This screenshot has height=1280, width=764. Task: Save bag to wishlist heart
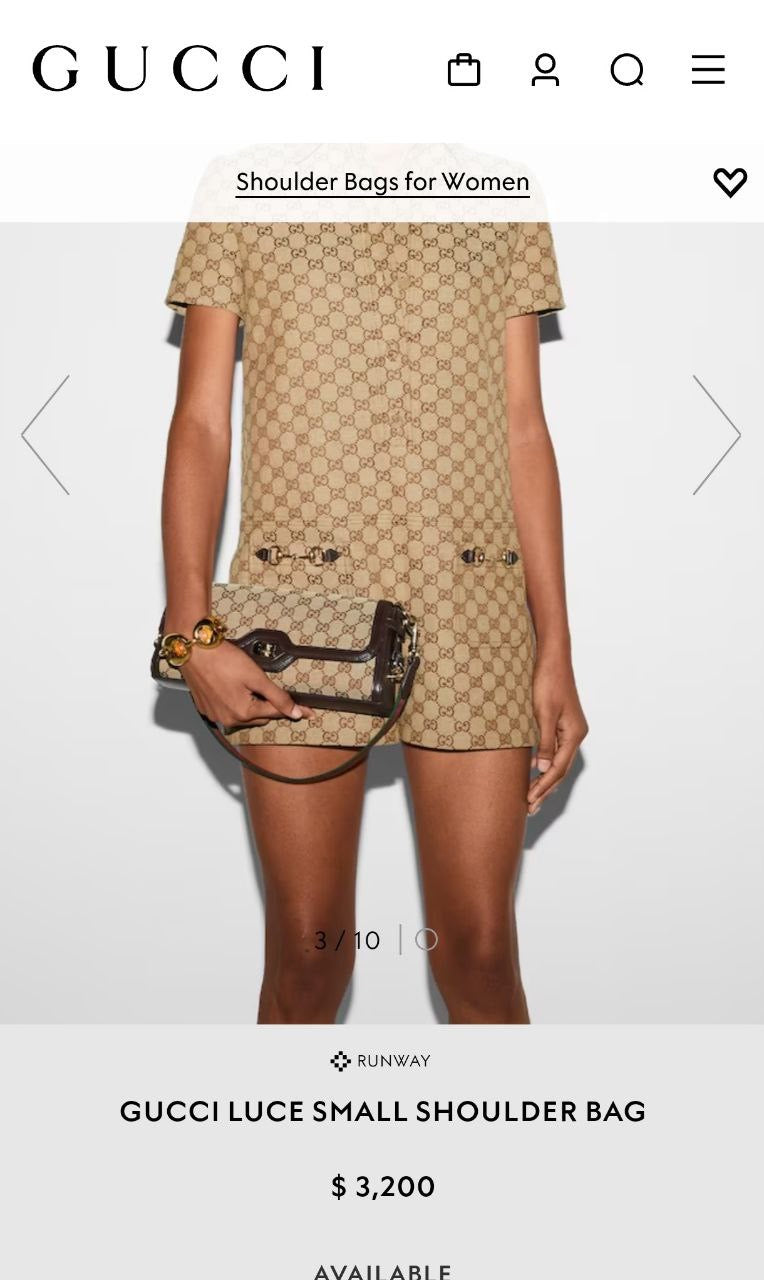pos(730,182)
